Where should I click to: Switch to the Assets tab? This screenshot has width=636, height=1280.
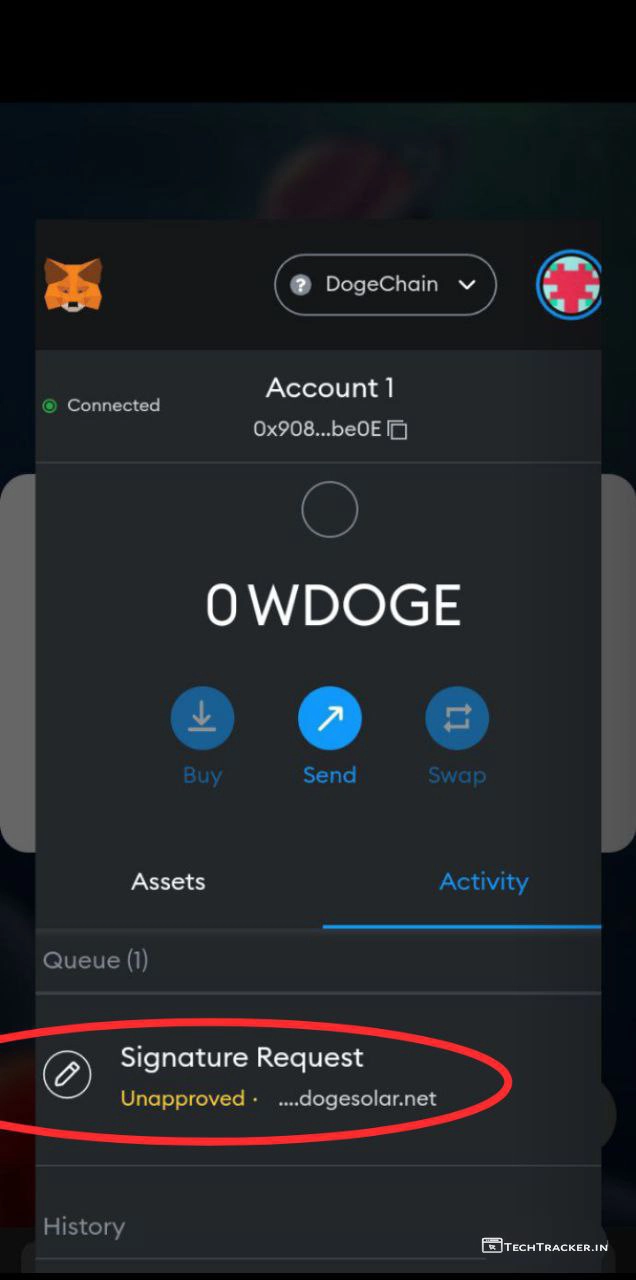tap(168, 882)
